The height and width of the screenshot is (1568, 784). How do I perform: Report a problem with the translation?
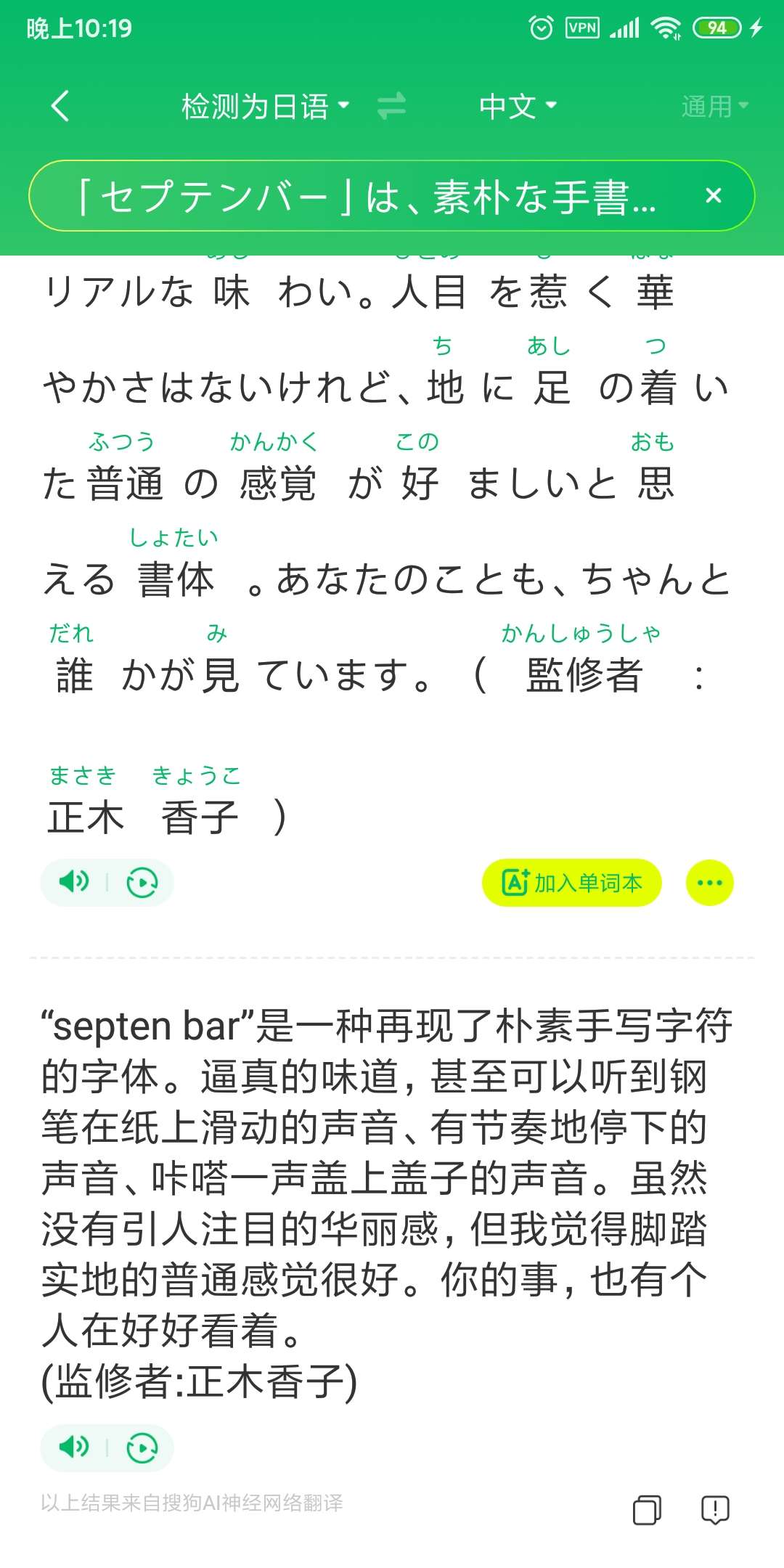[715, 1509]
